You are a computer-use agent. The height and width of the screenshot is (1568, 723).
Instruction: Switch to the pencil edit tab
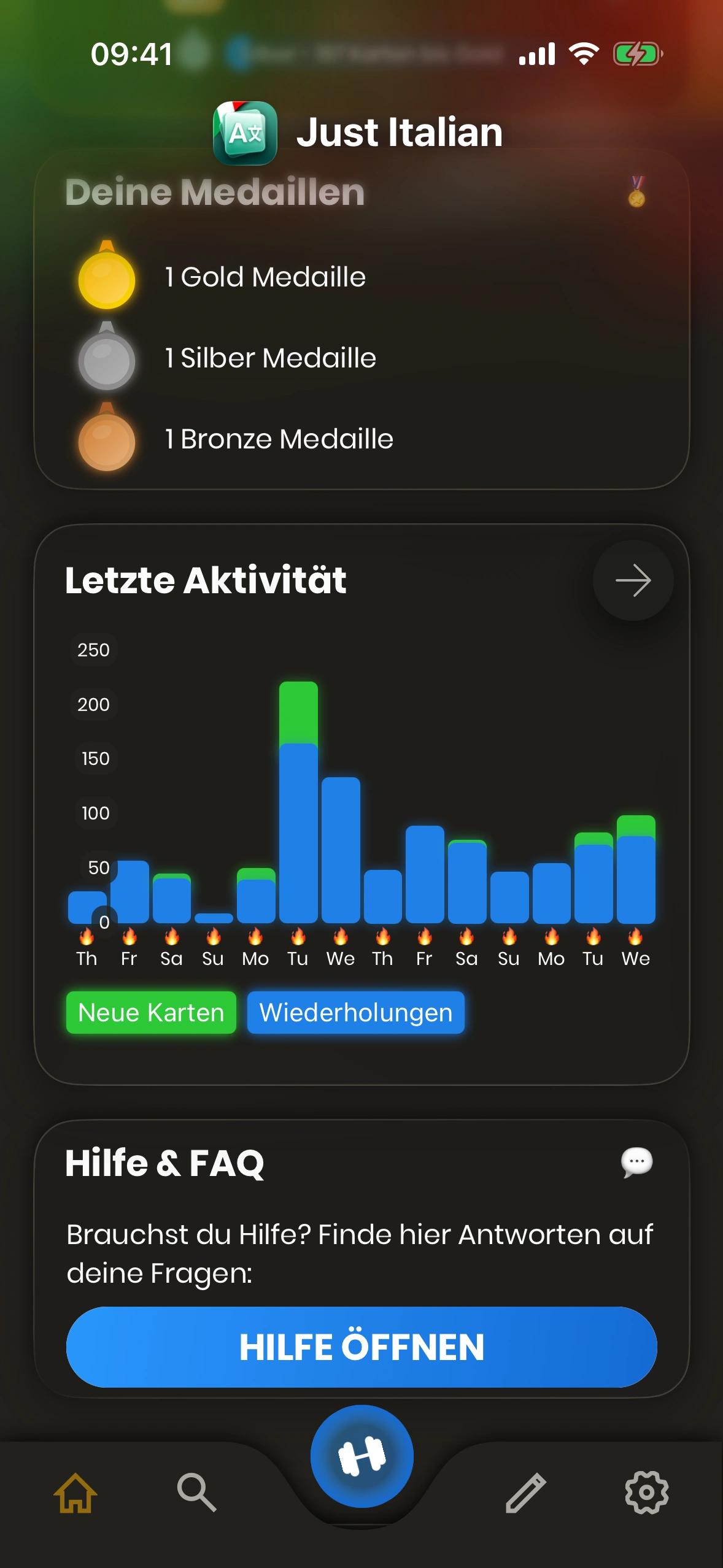(526, 1493)
